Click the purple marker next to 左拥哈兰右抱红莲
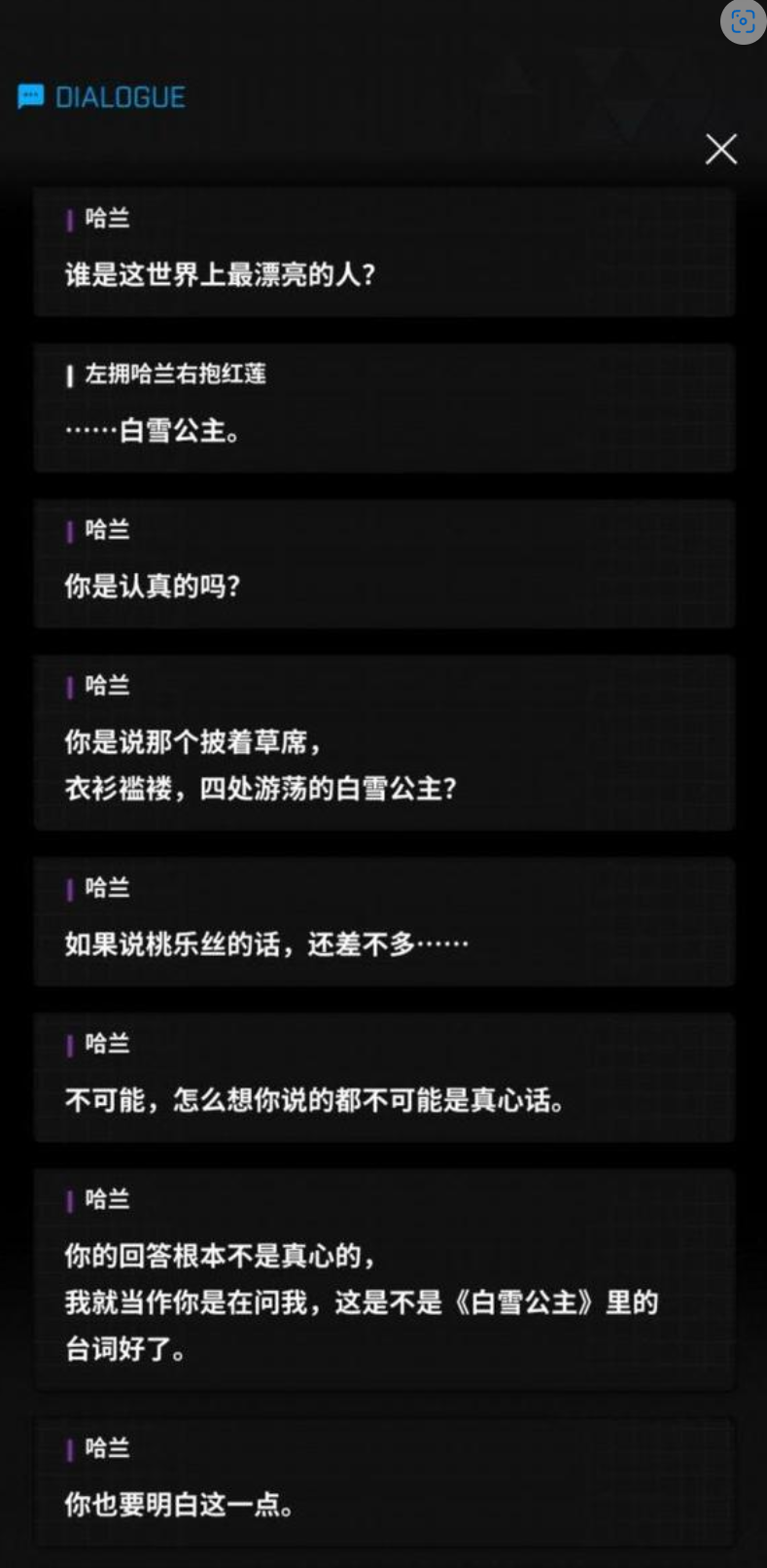This screenshot has width=767, height=1568. pos(70,375)
